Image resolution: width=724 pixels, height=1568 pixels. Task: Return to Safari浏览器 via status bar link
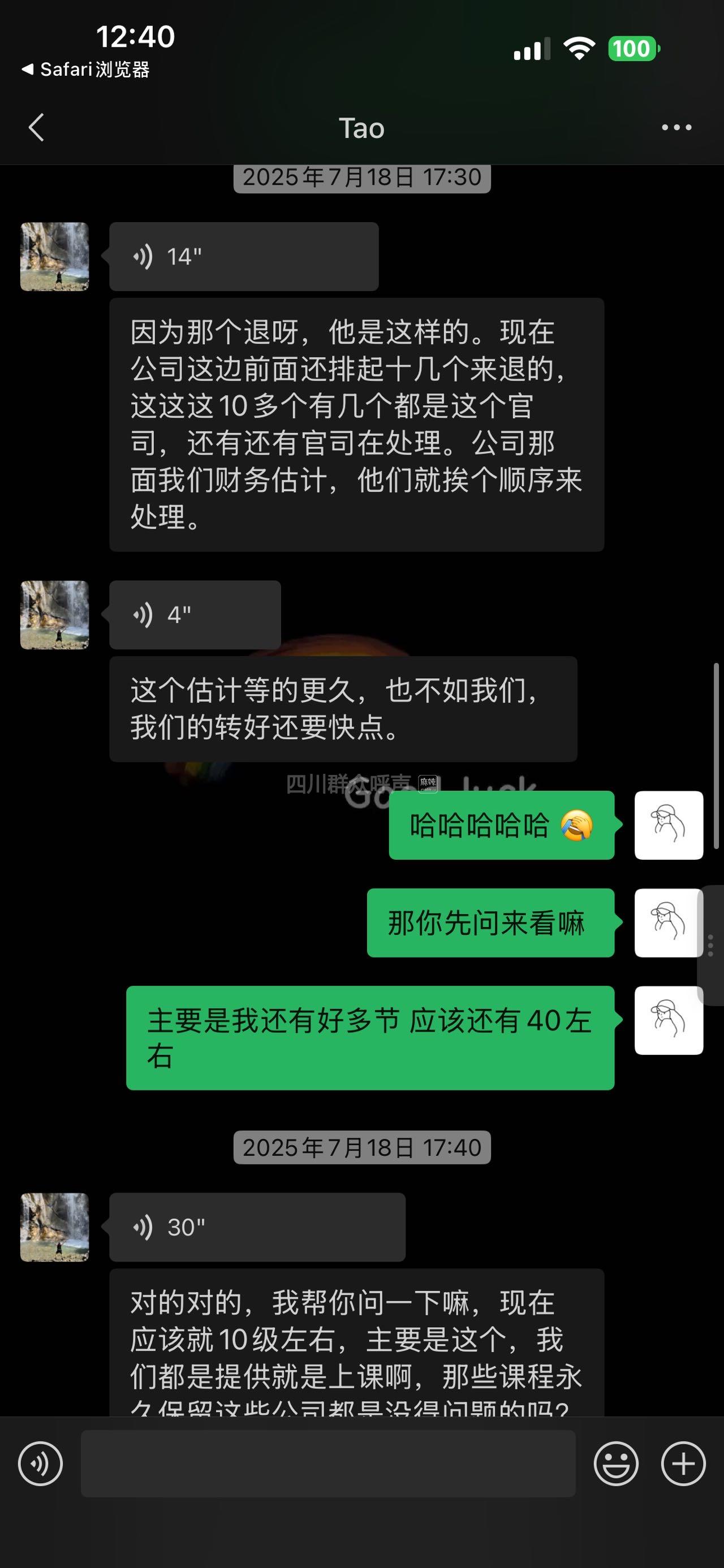pos(85,70)
